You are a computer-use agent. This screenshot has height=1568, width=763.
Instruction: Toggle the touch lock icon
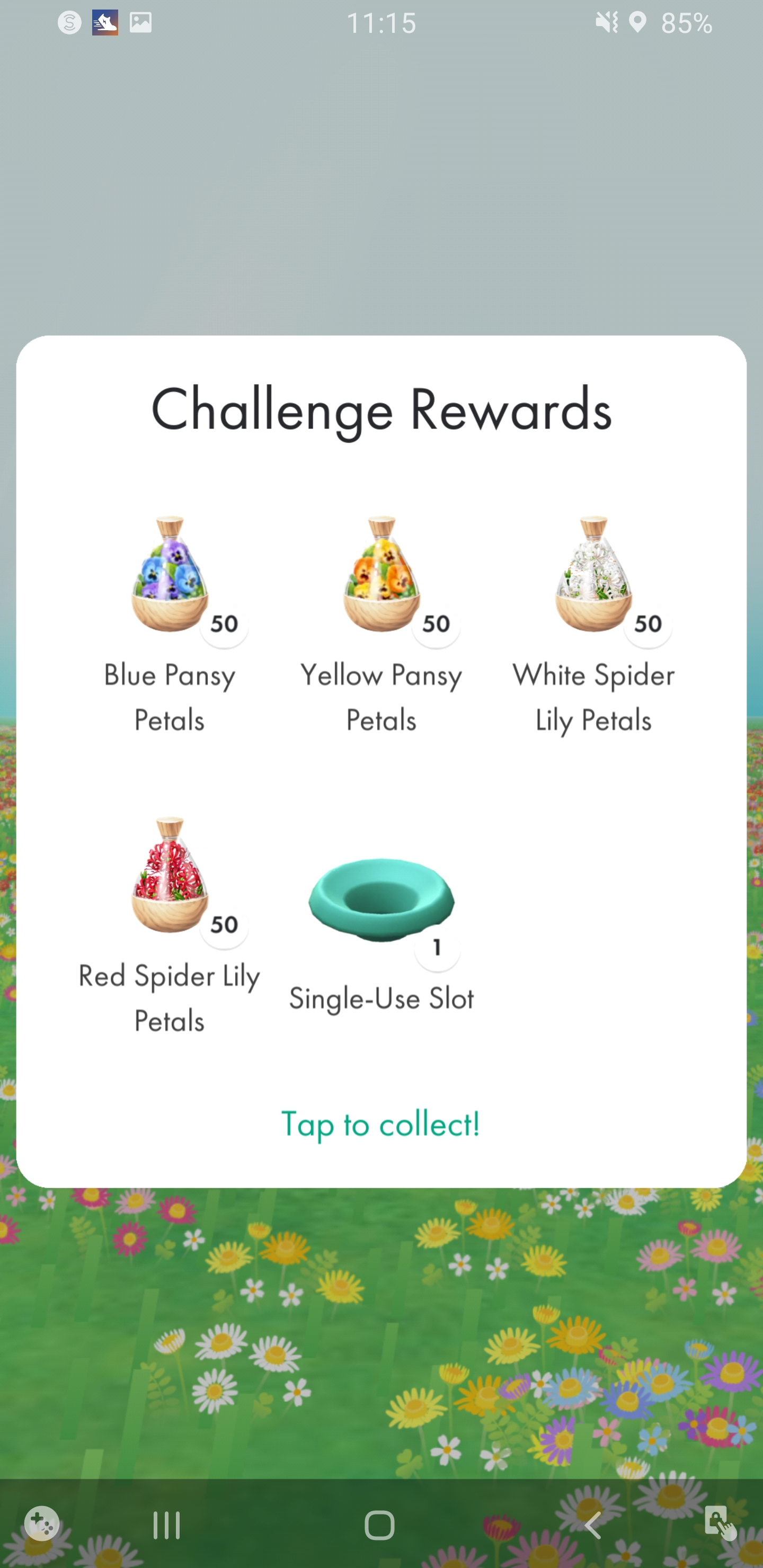click(719, 1524)
